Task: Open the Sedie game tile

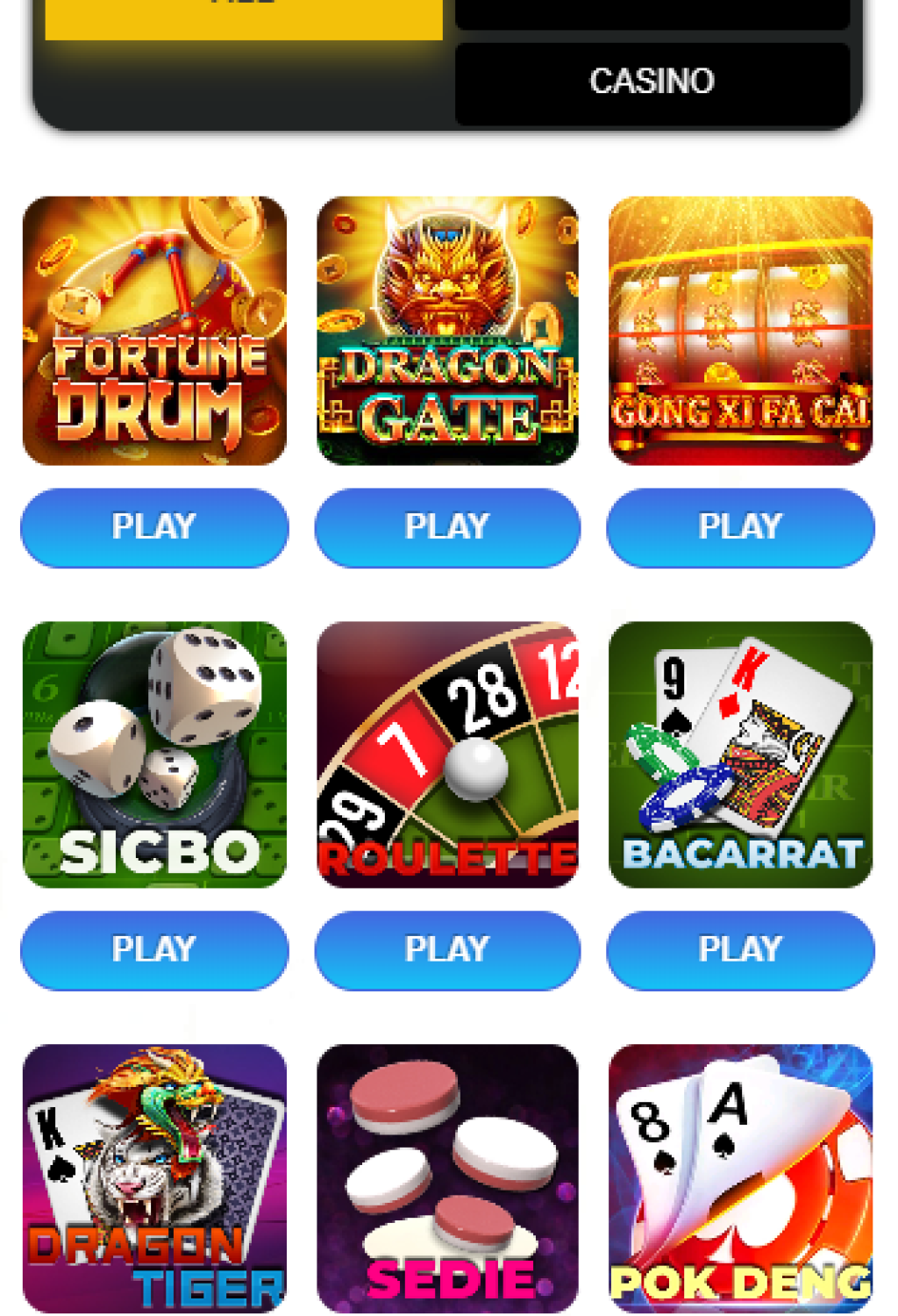Action: click(x=447, y=1177)
